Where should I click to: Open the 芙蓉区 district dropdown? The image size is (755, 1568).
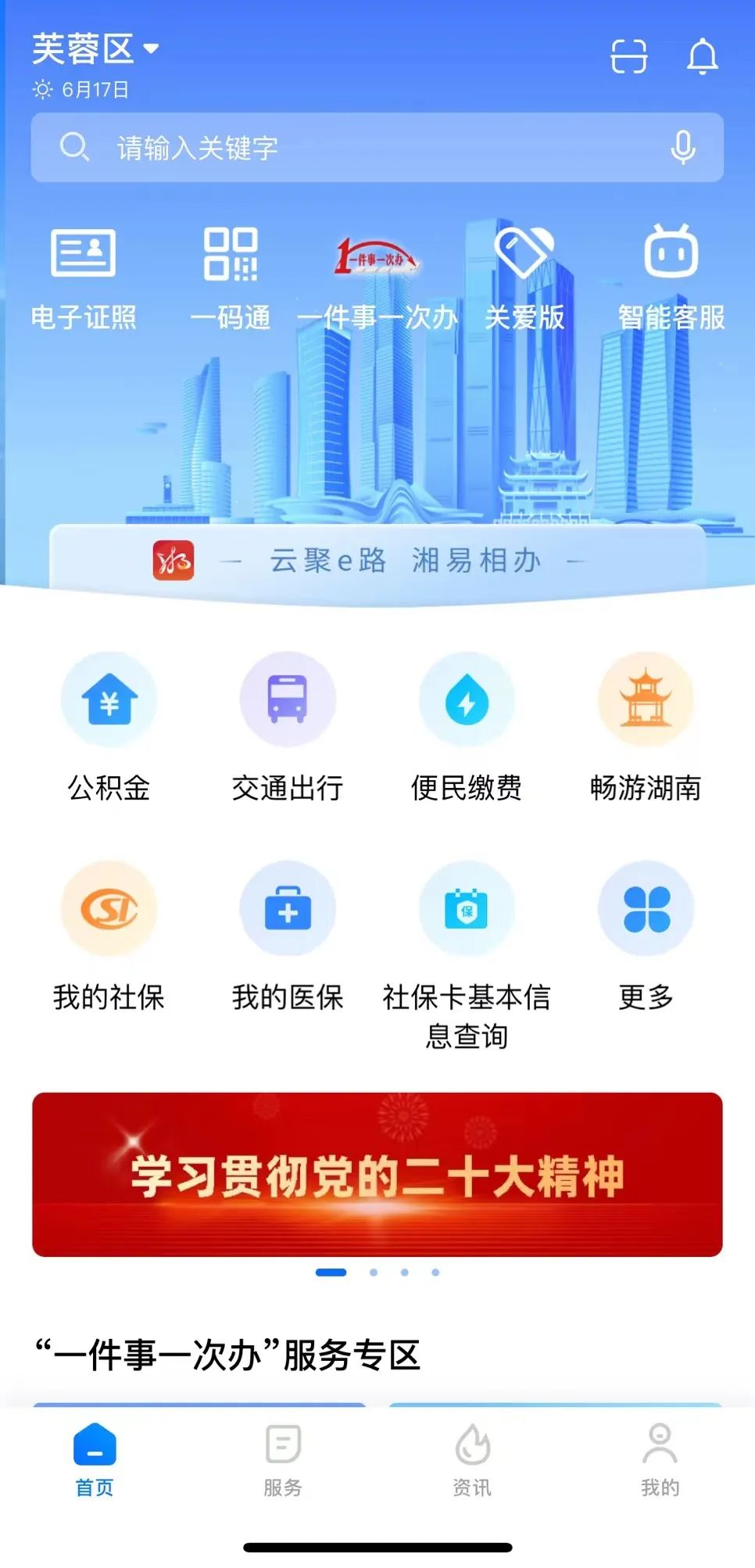coord(95,49)
